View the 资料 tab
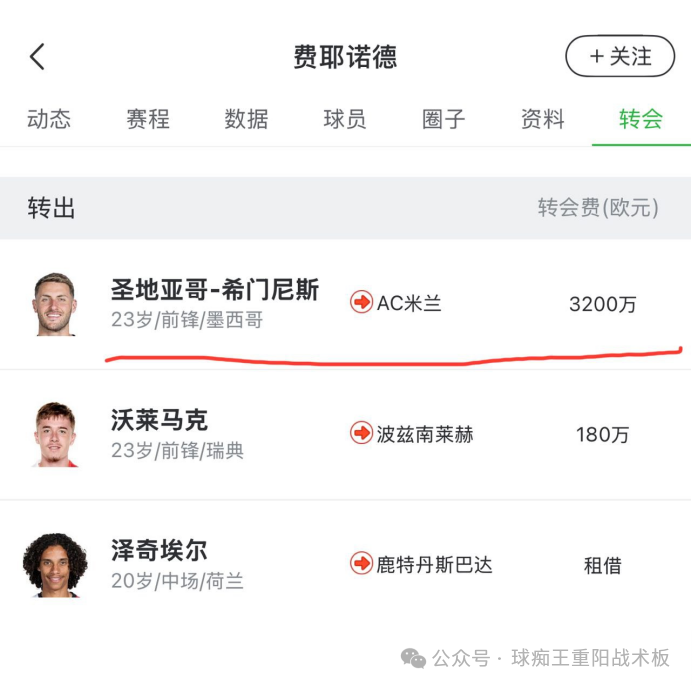This screenshot has height=686, width=692. 543,119
